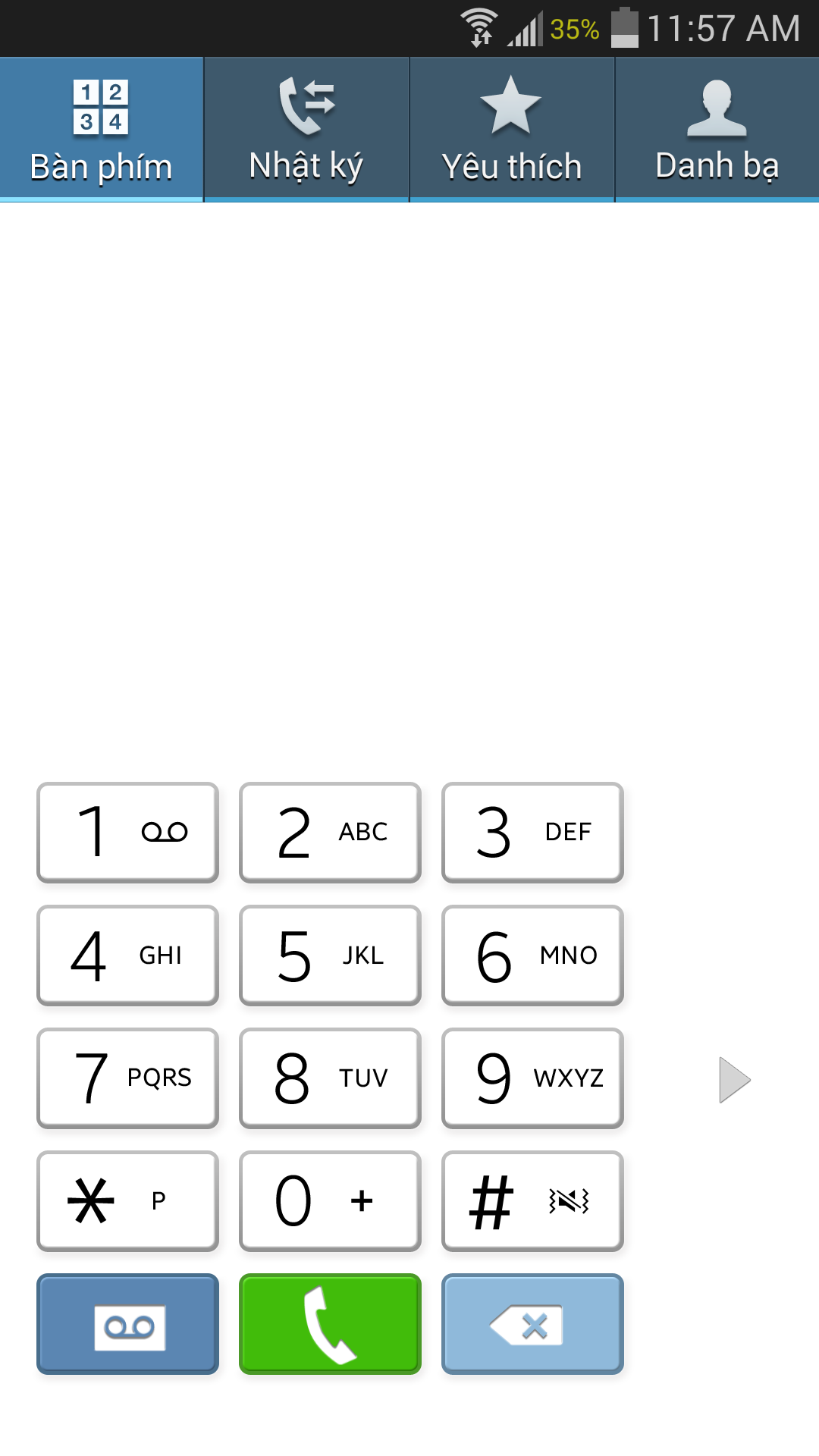This screenshot has width=819, height=1456.
Task: Delete the last digit with backspace
Action: pos(532,1324)
